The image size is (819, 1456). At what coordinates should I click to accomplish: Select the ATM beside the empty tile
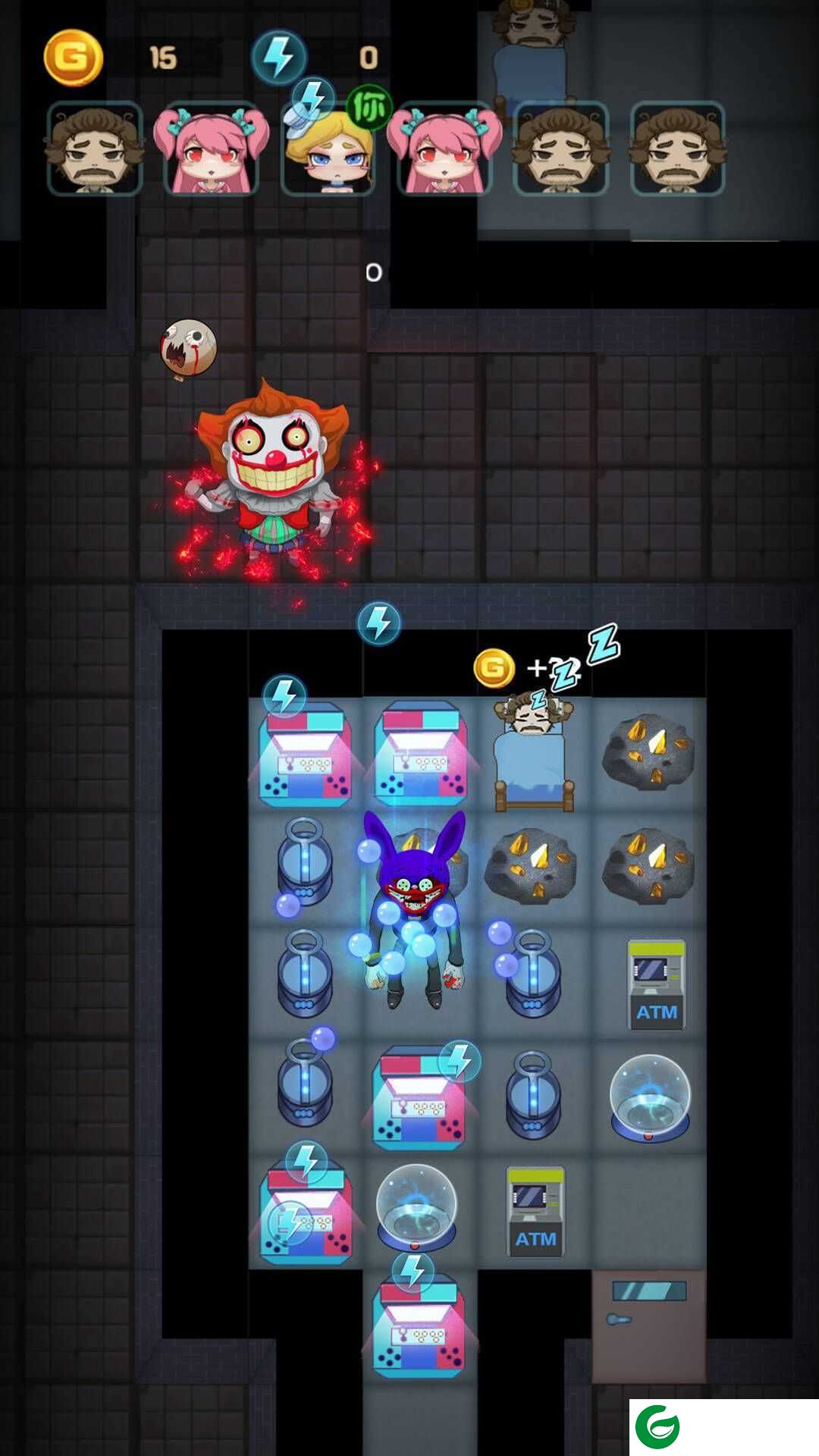tap(535, 1211)
